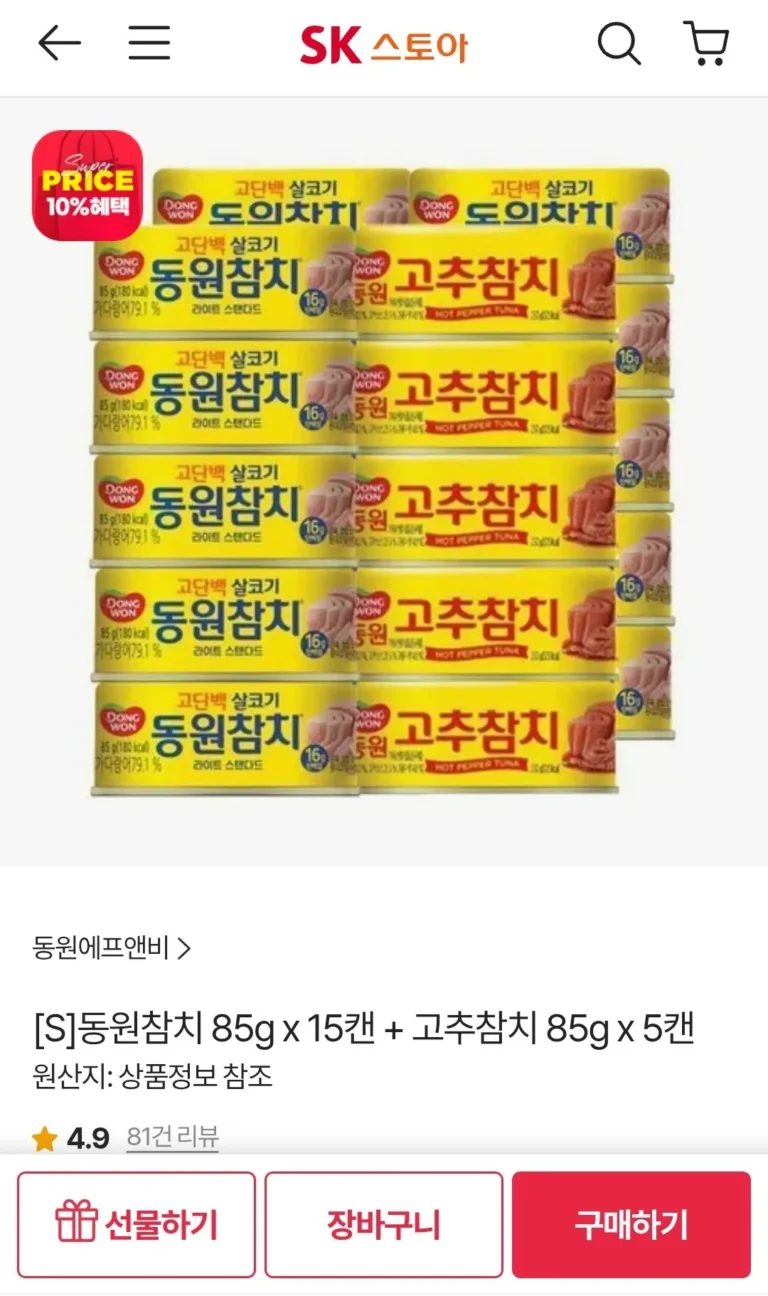Image resolution: width=768 pixels, height=1296 pixels.
Task: Open the shopping cart
Action: coord(707,45)
